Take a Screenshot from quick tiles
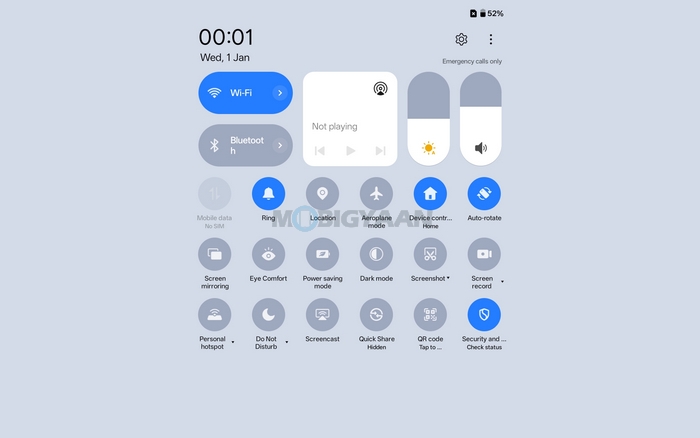The width and height of the screenshot is (700, 438). pyautogui.click(x=430, y=254)
